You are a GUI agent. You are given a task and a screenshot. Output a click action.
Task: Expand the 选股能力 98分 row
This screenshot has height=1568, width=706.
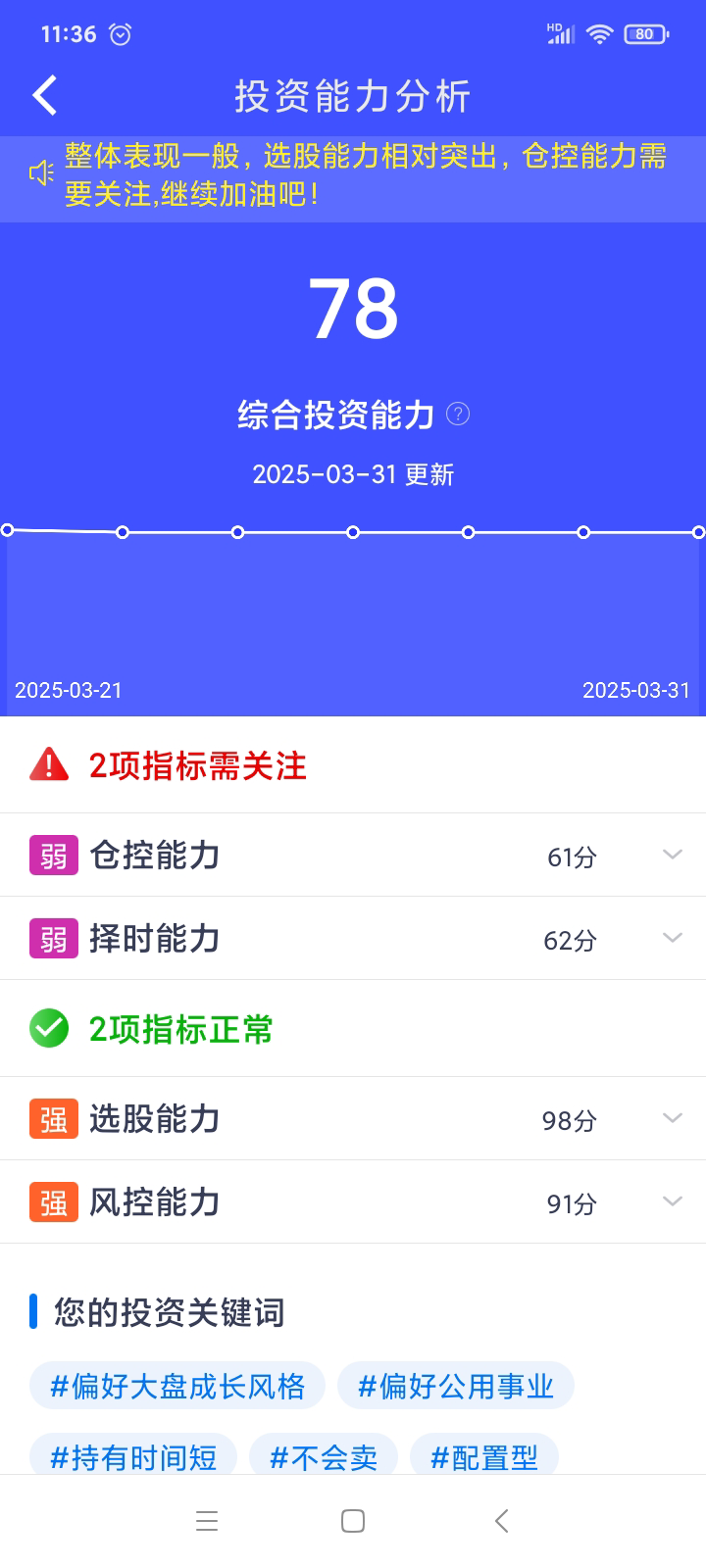[x=672, y=1118]
